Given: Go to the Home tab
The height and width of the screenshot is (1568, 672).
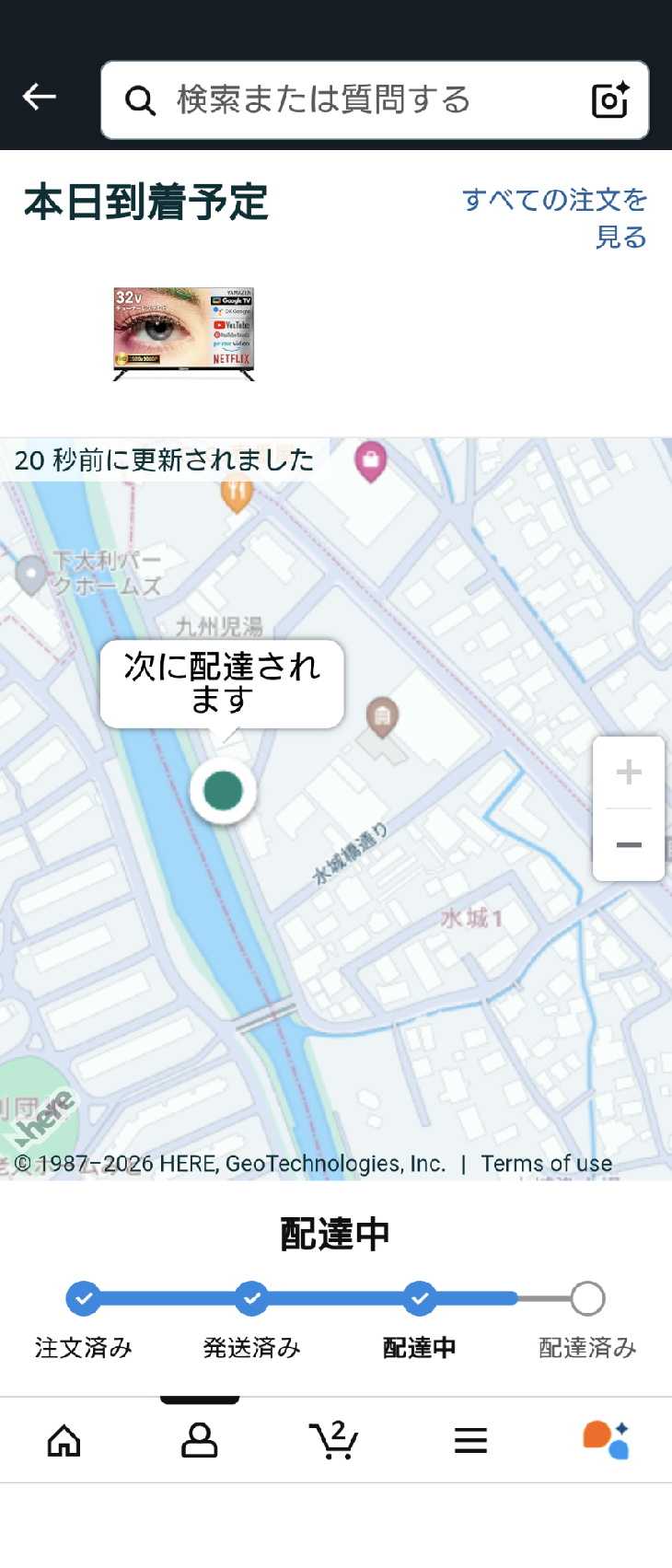Looking at the screenshot, I should coord(64,1440).
